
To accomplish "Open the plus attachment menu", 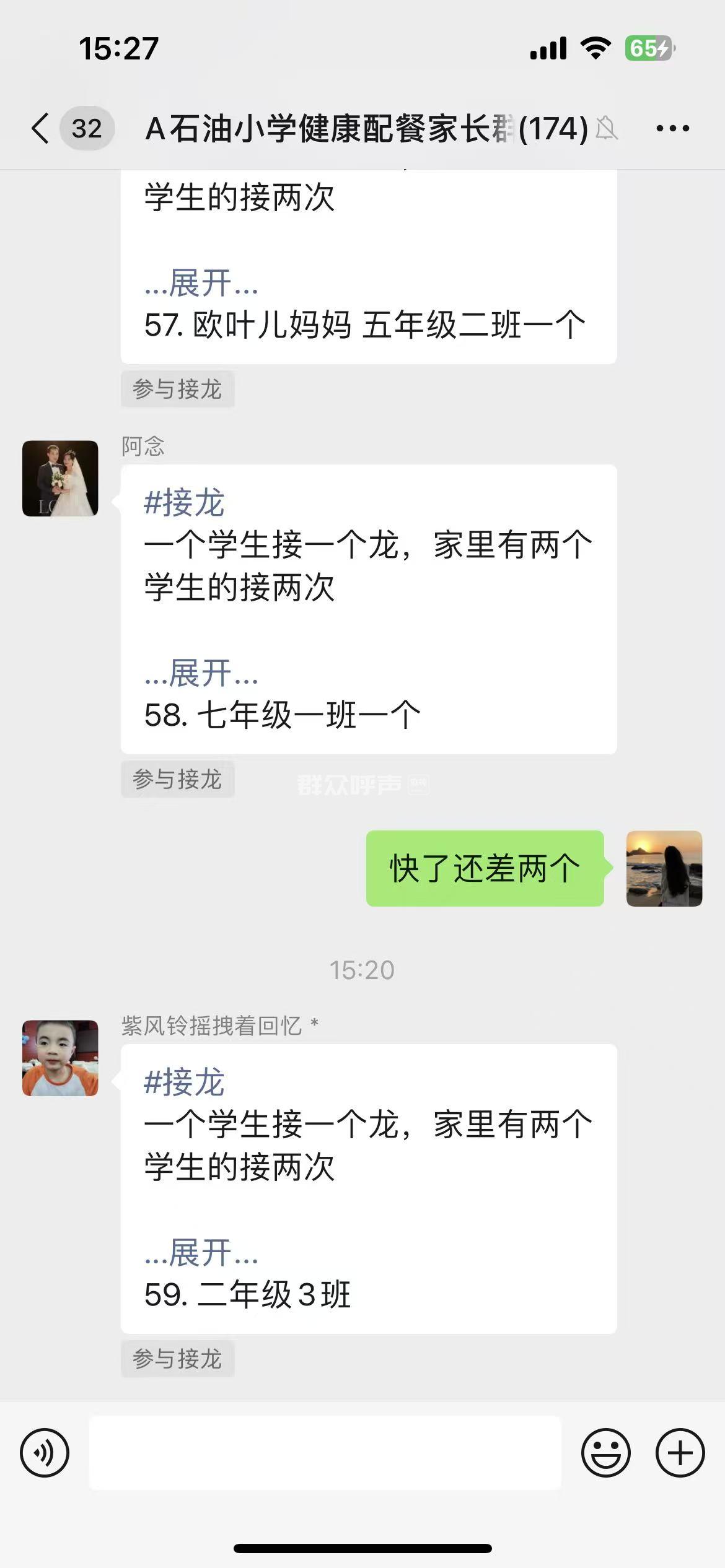I will pyautogui.click(x=680, y=1452).
